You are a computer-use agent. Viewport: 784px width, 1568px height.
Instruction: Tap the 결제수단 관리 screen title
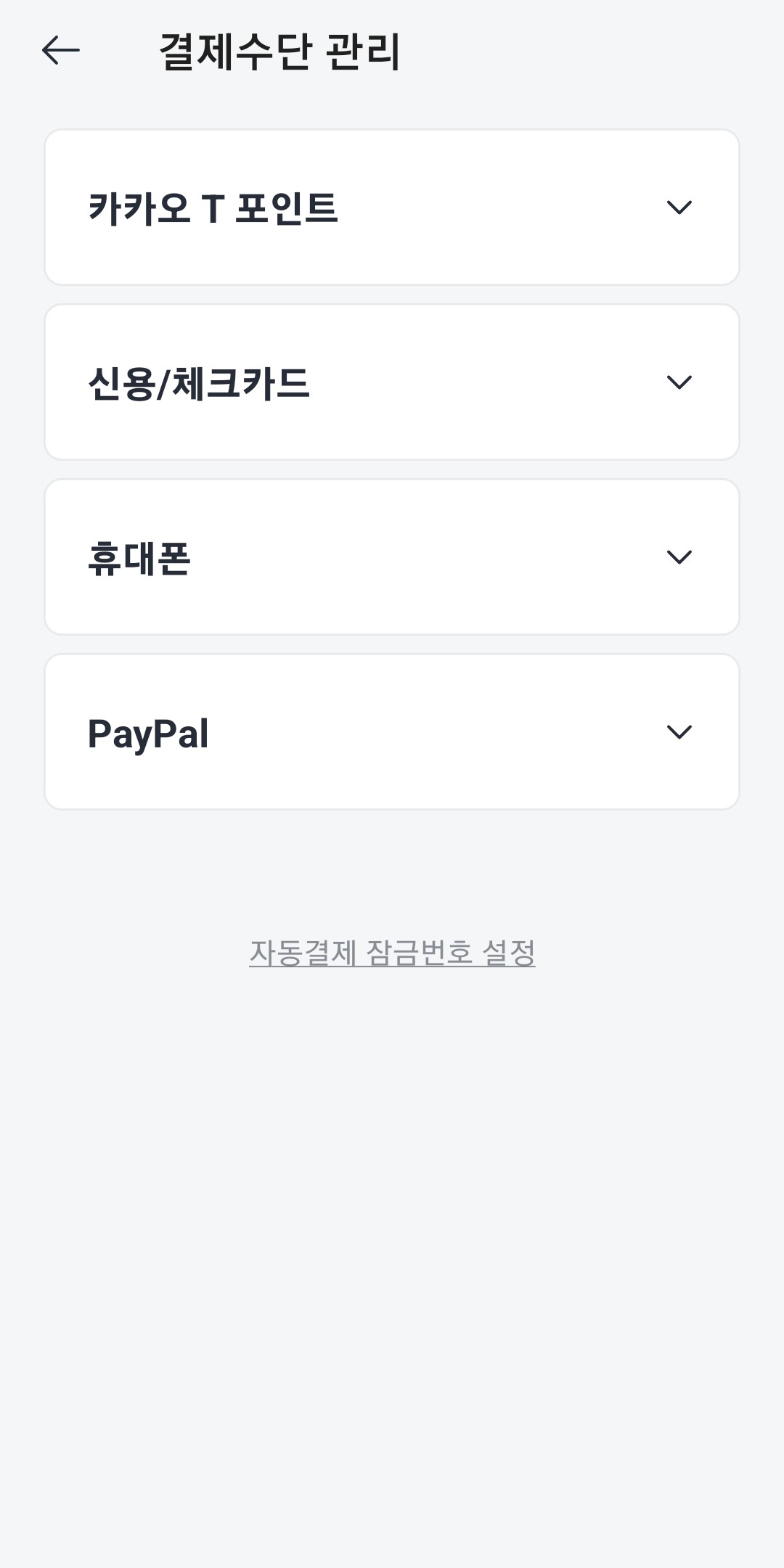click(x=279, y=51)
